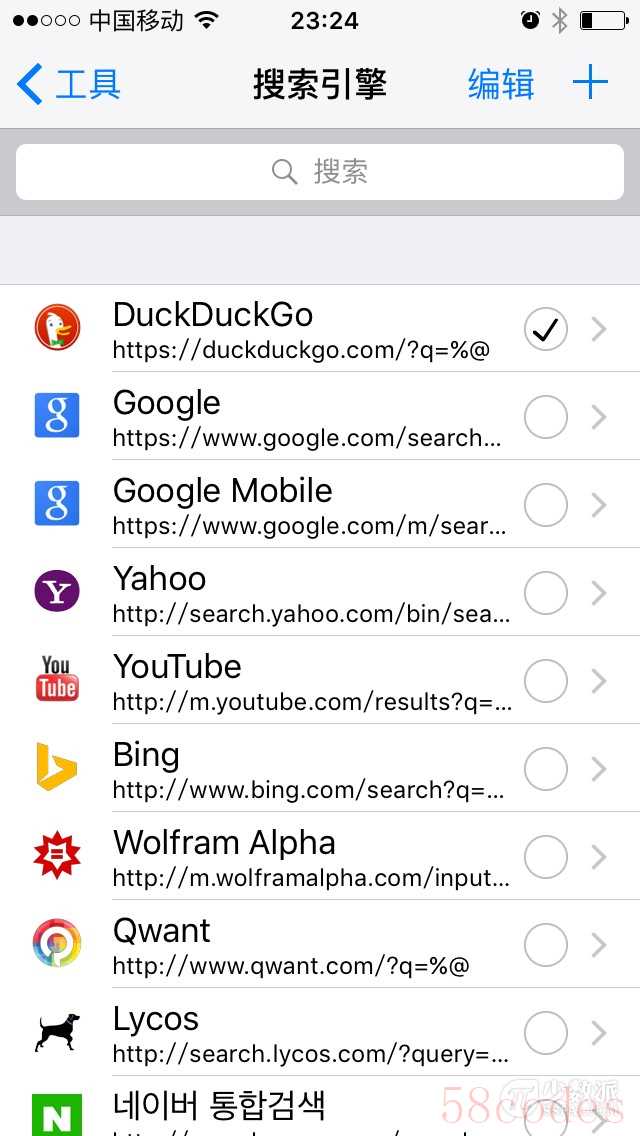640x1136 pixels.
Task: Select Google Mobile radio button
Action: [546, 505]
